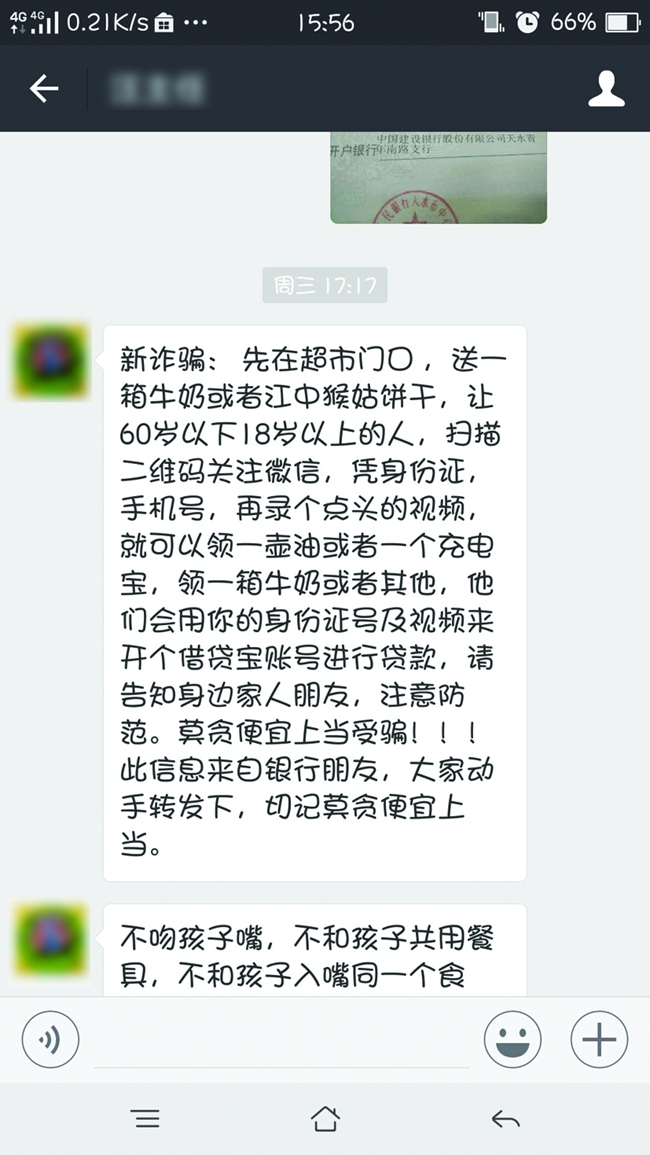
Task: Tap the sender avatar beside the 新诈骗 message
Action: tap(50, 361)
